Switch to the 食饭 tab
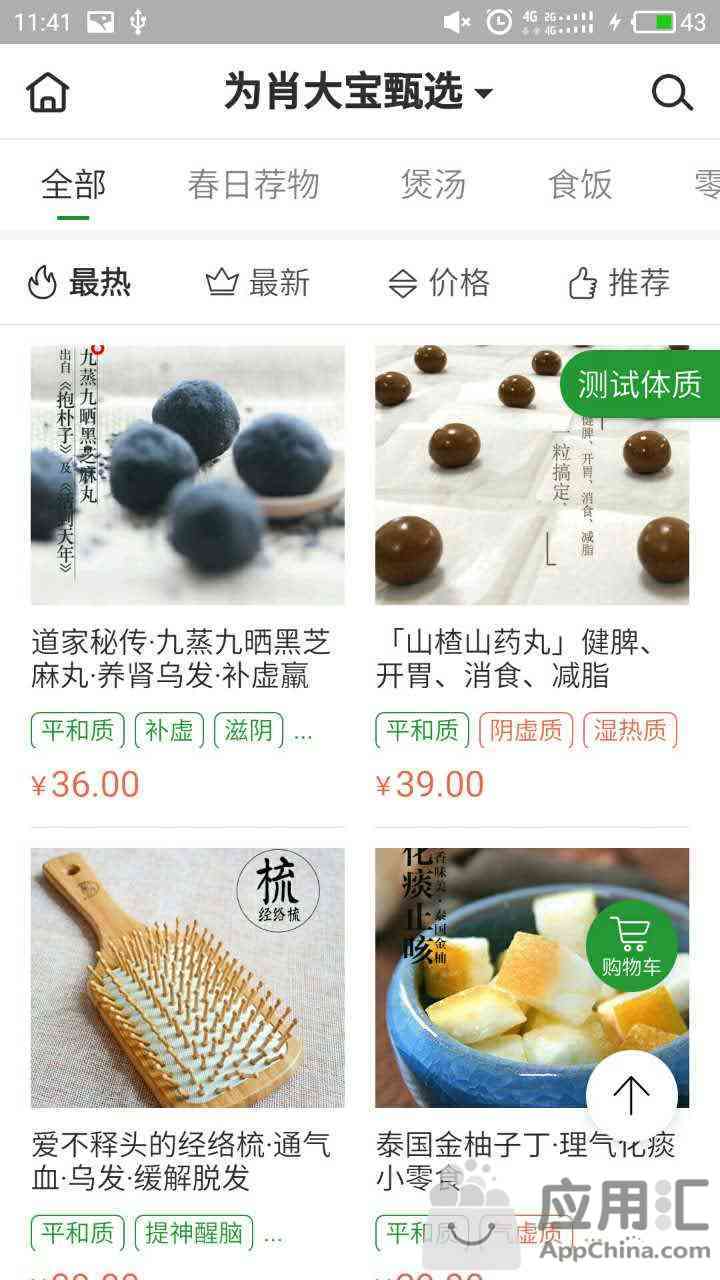Screen dimensions: 720x1280 pos(580,185)
